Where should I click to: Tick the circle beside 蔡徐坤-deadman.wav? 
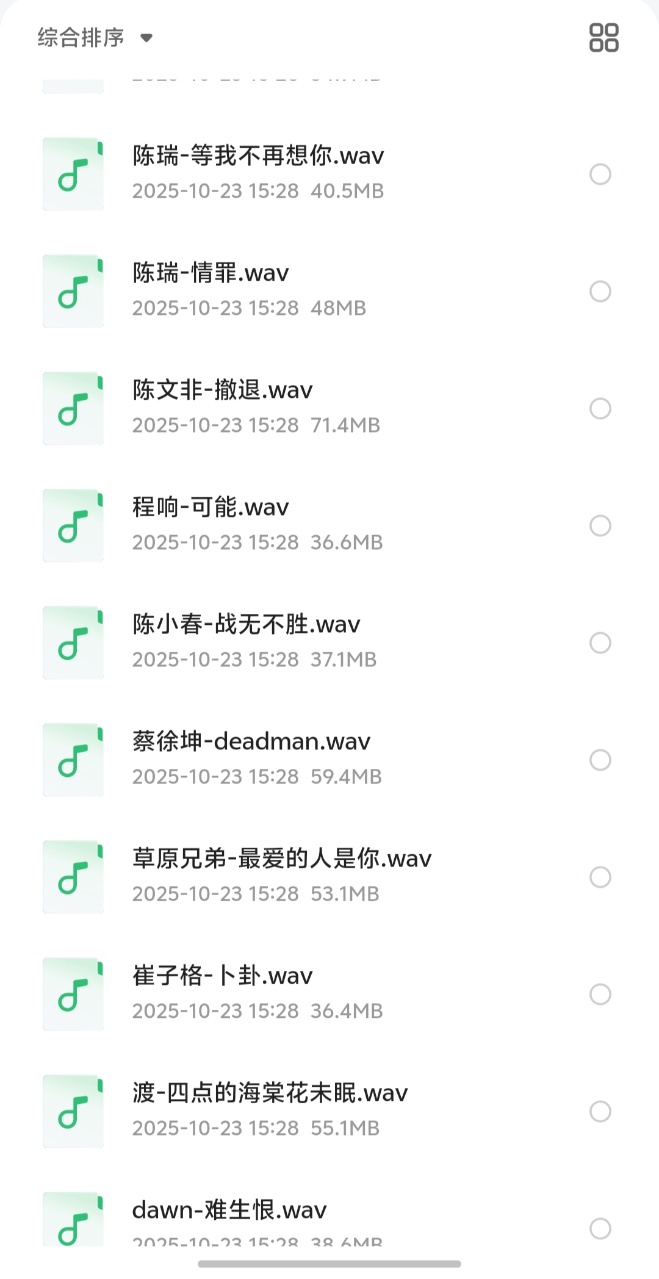click(600, 760)
